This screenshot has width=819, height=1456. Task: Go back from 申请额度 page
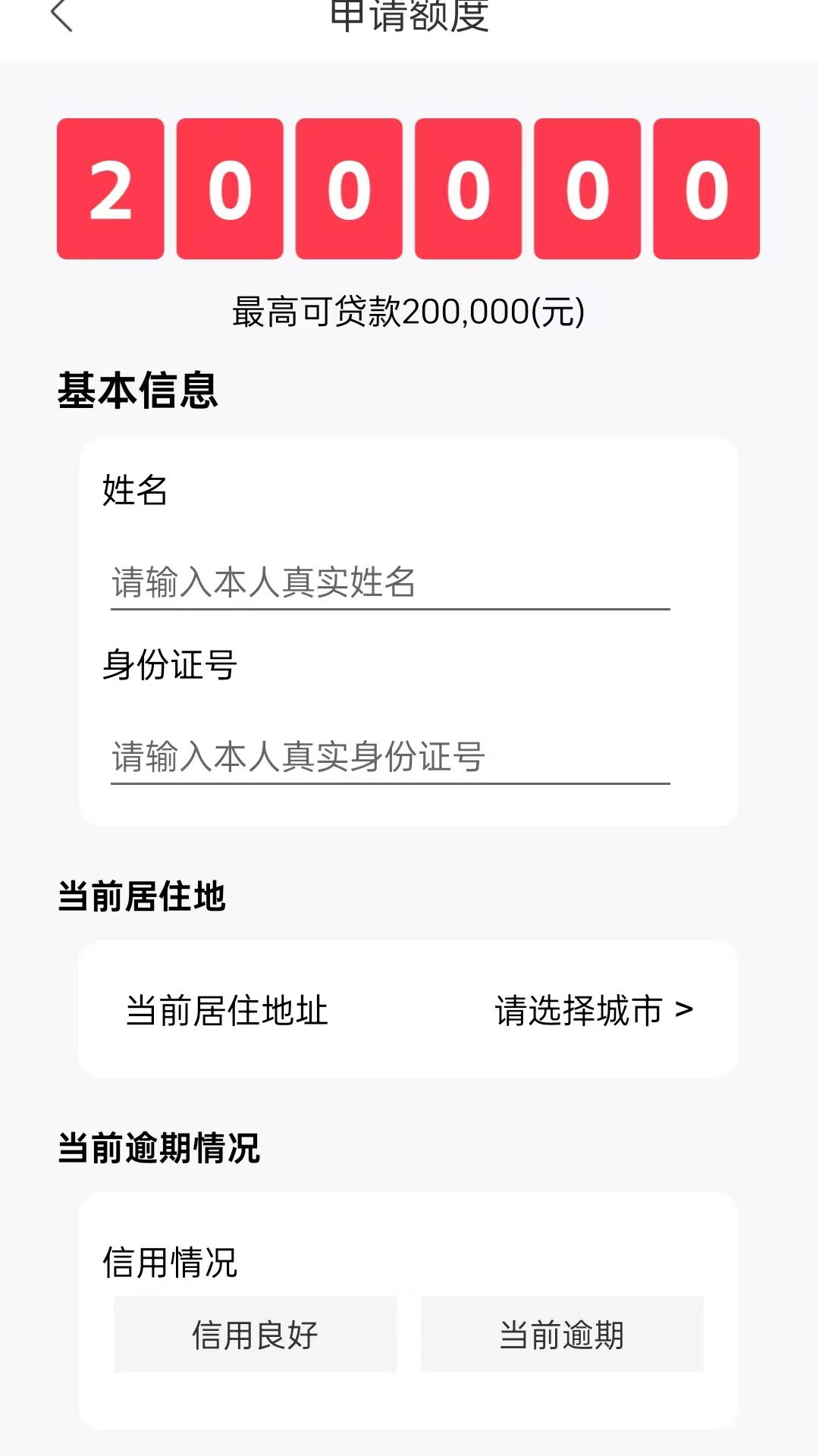coord(62,15)
